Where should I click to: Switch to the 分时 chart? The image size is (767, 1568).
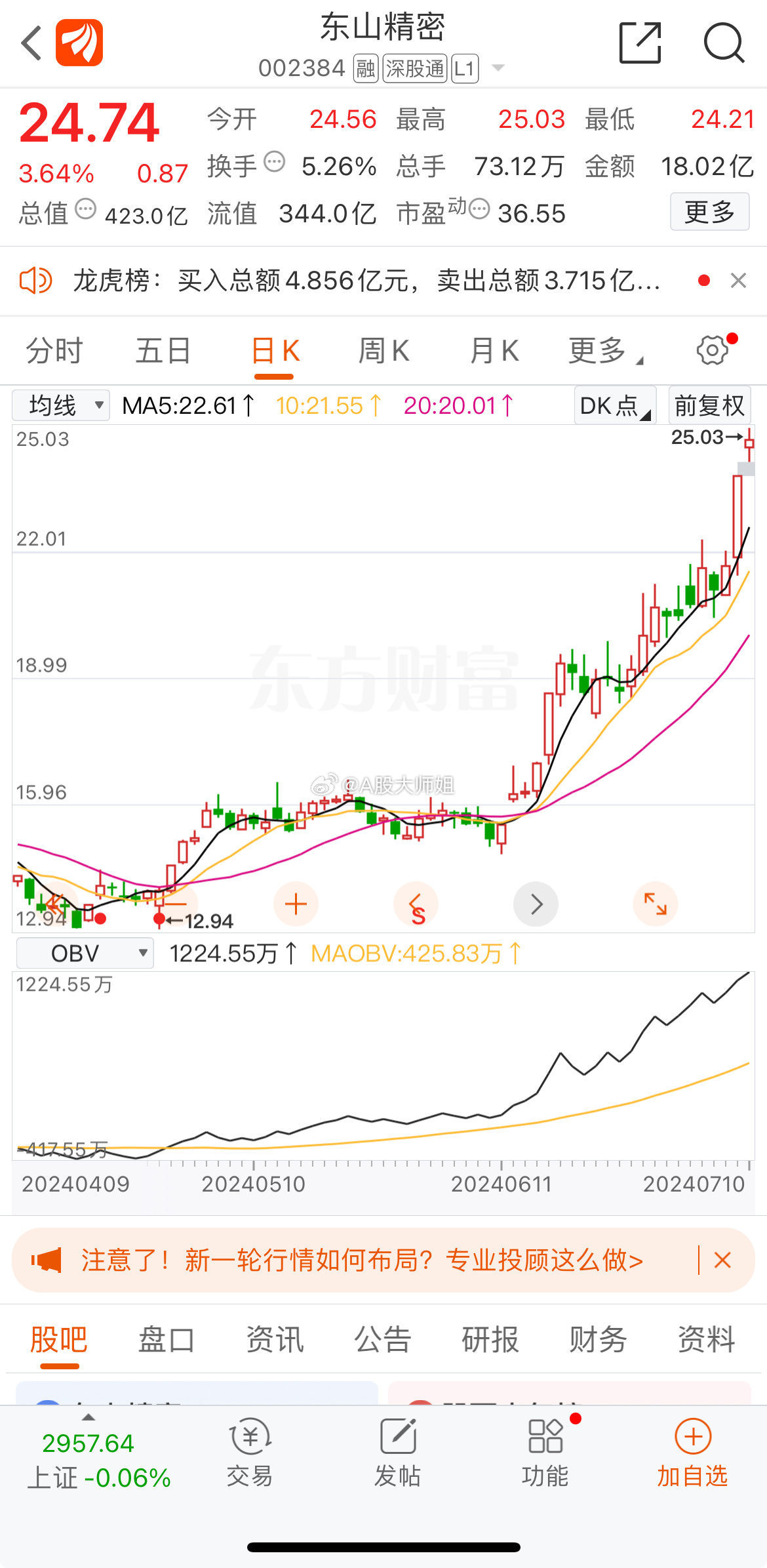[54, 351]
